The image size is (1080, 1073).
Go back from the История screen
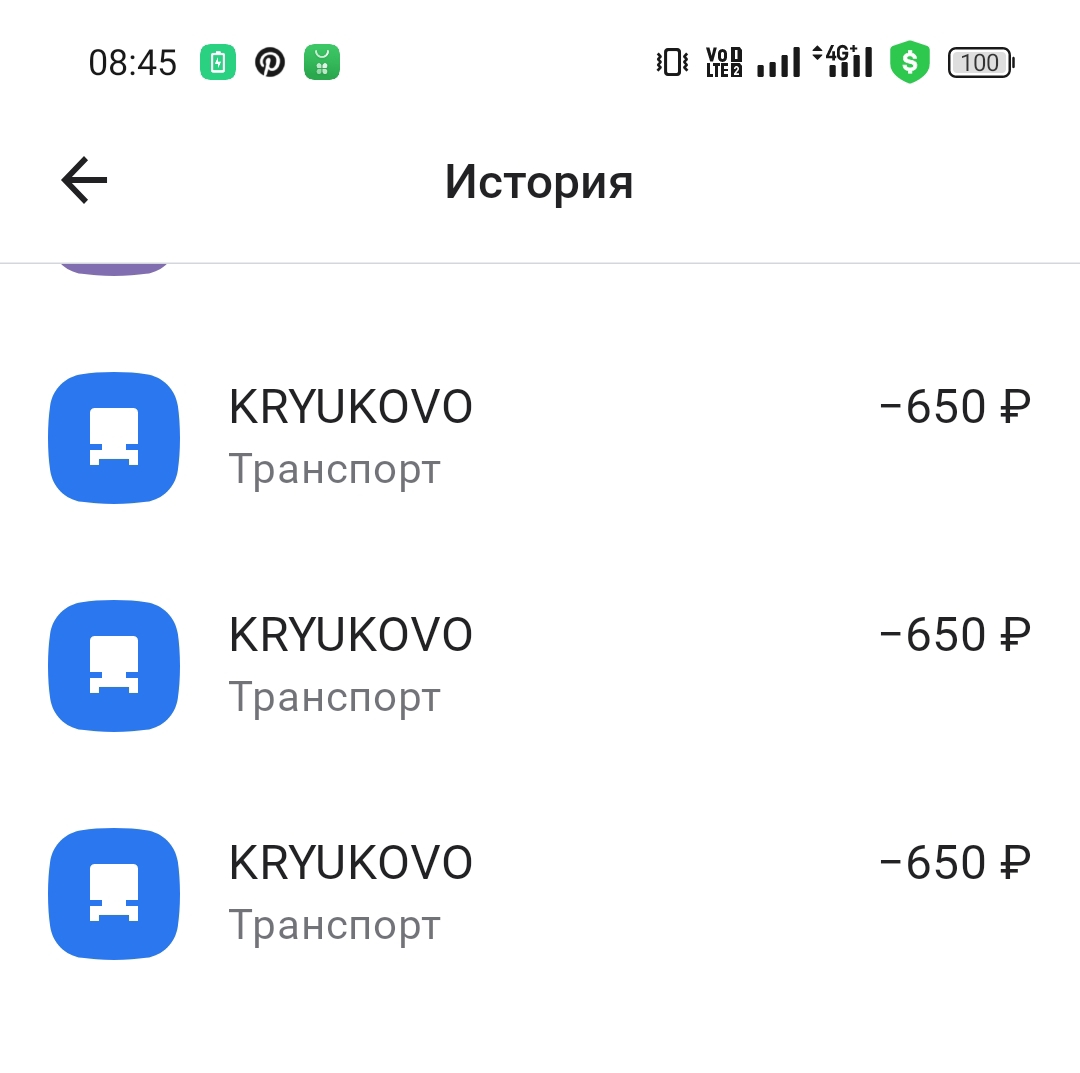tap(84, 182)
